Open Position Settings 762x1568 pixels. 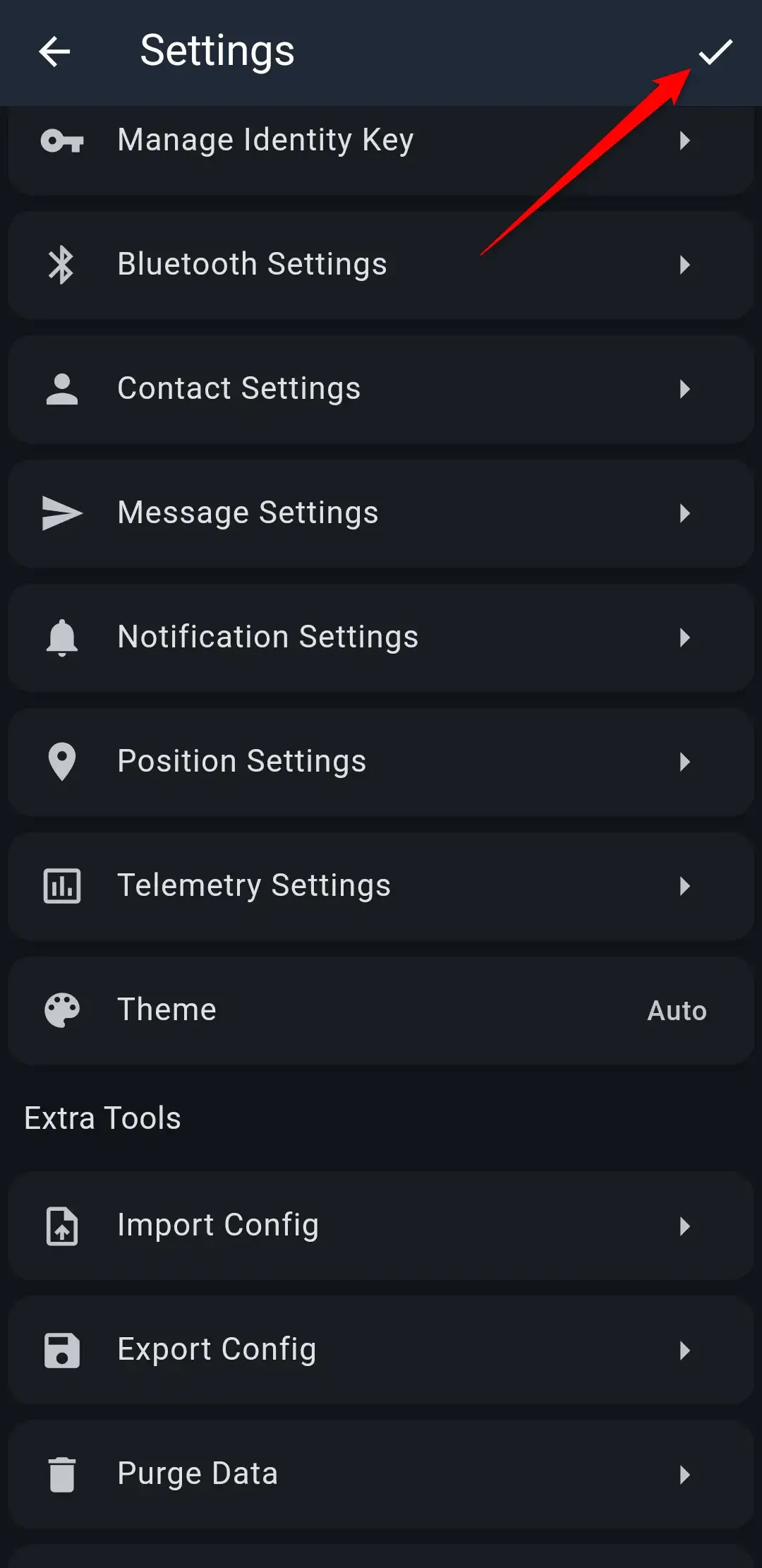click(381, 762)
